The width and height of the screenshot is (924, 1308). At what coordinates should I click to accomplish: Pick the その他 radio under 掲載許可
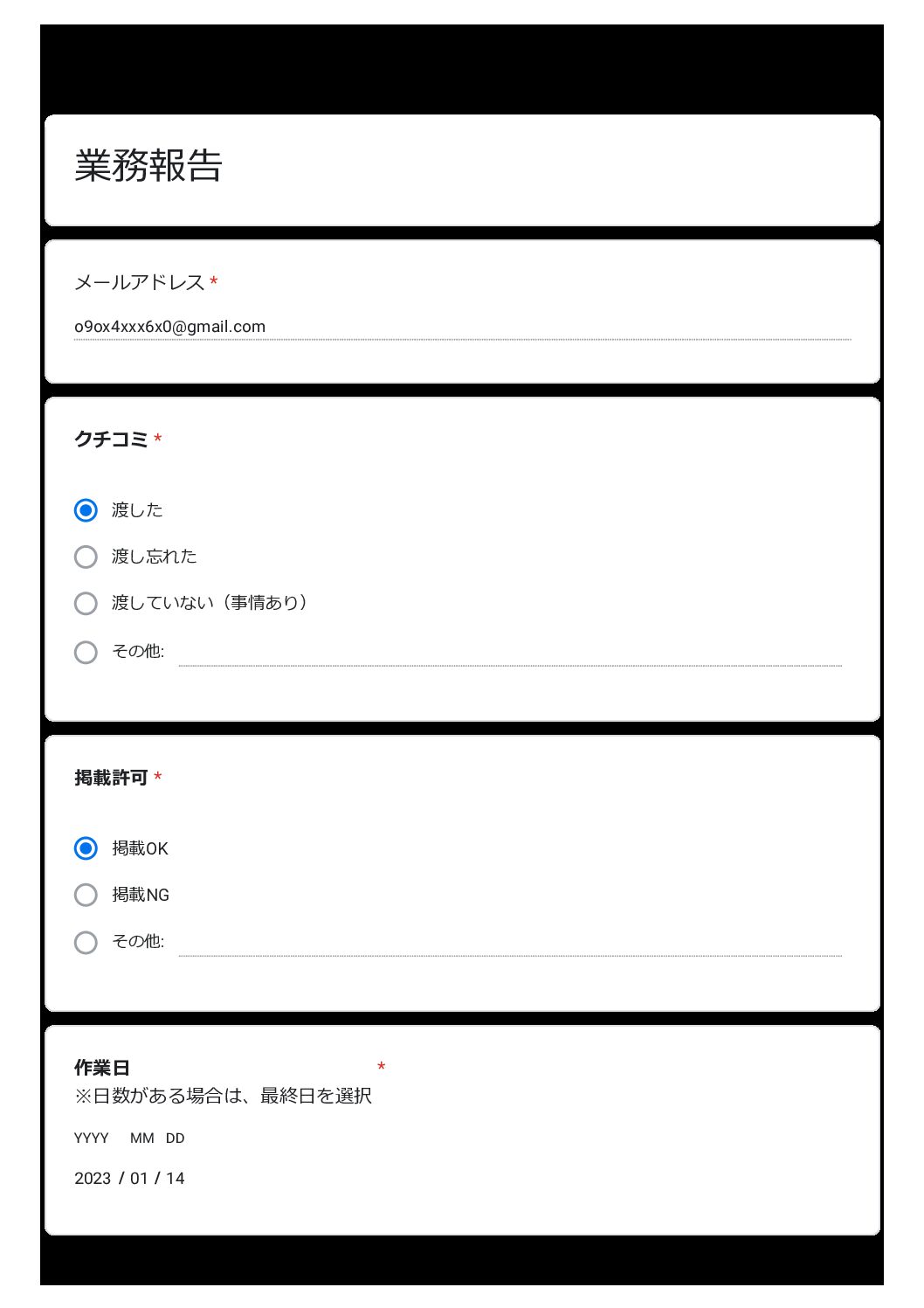tap(86, 942)
